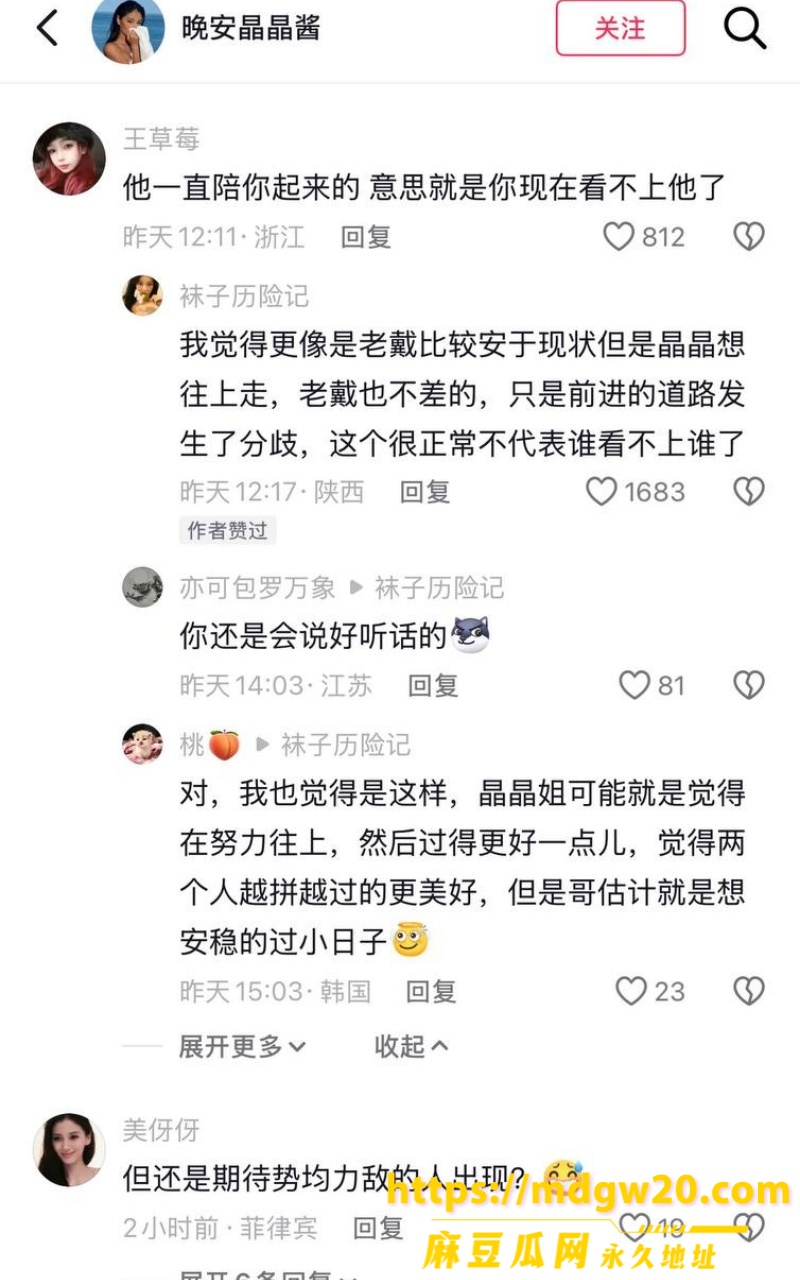Open 袜子历险记's username link

point(244,296)
